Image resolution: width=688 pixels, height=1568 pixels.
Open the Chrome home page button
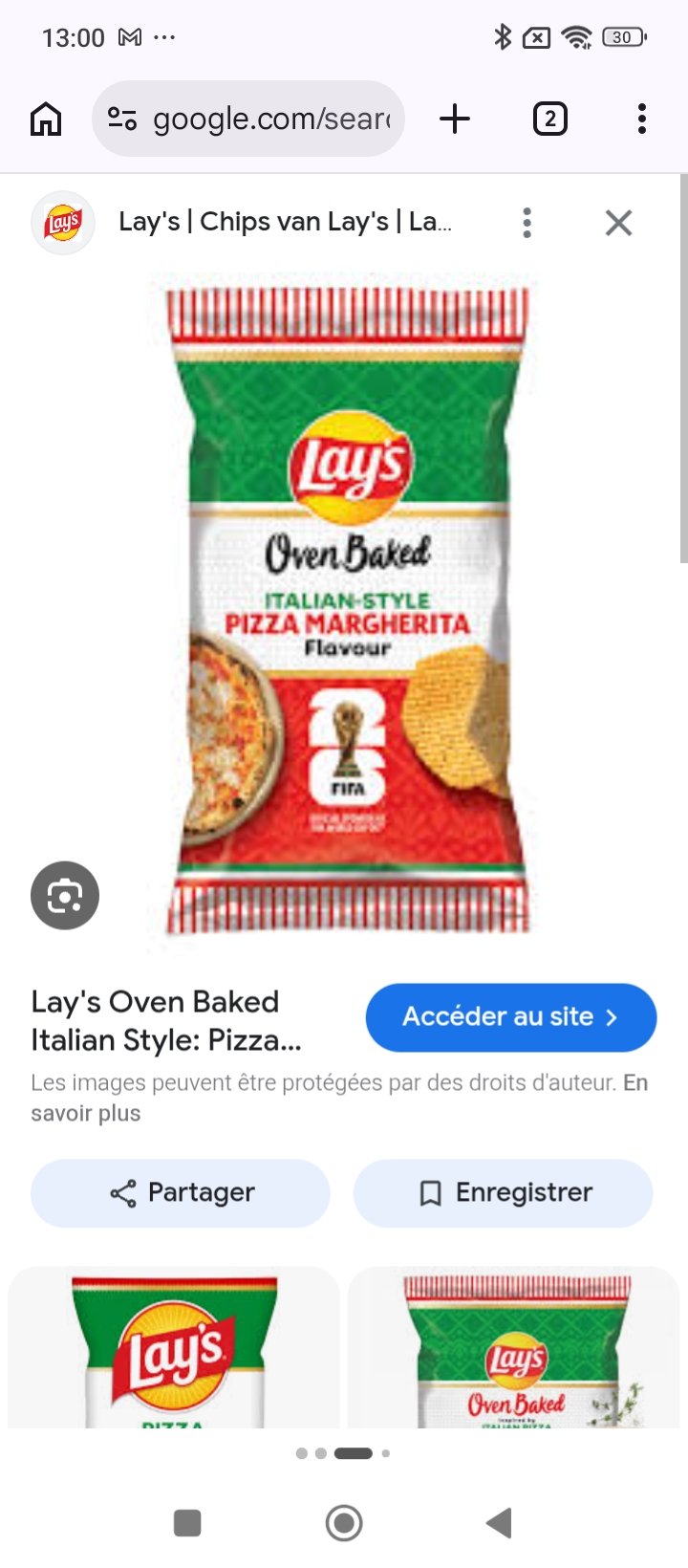coord(46,120)
